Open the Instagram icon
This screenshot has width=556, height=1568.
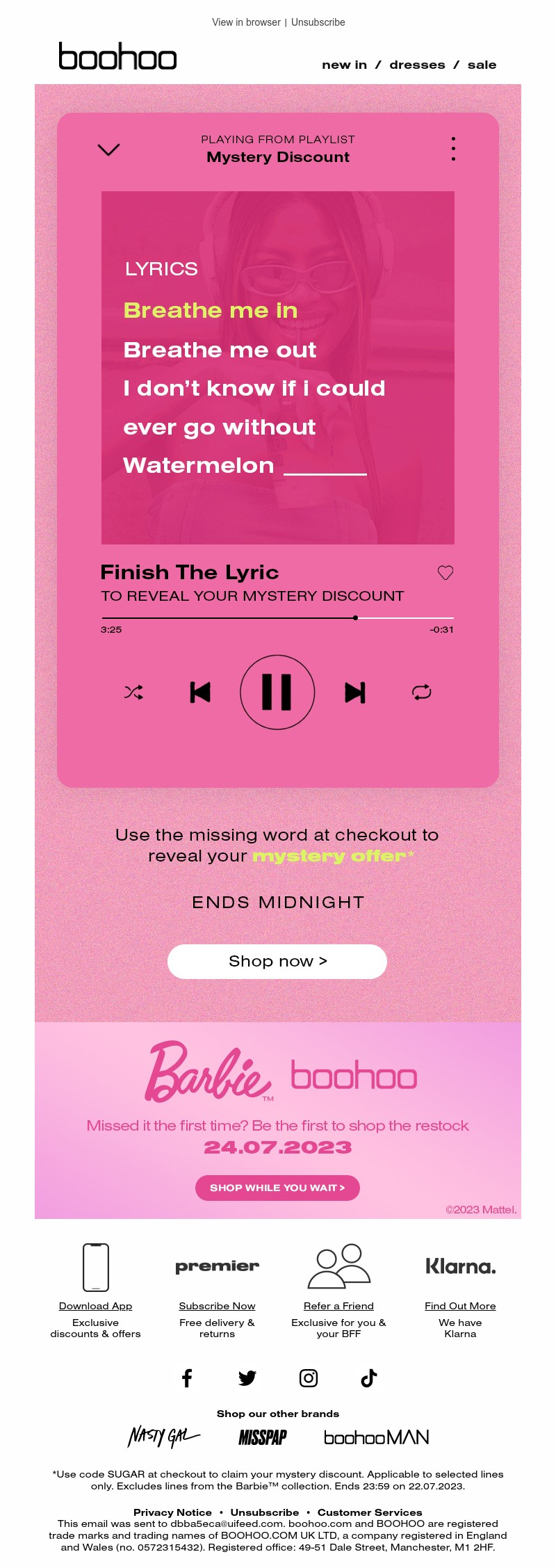[x=309, y=1378]
